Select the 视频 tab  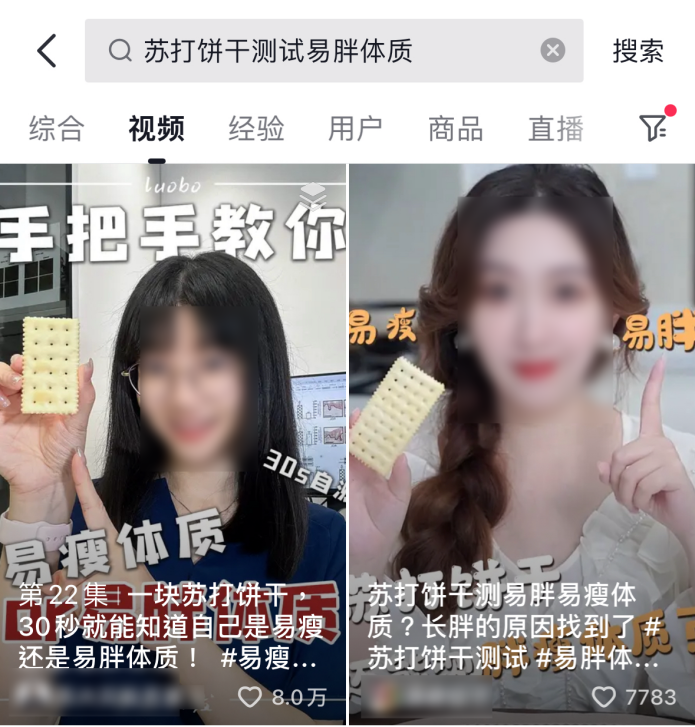click(156, 129)
